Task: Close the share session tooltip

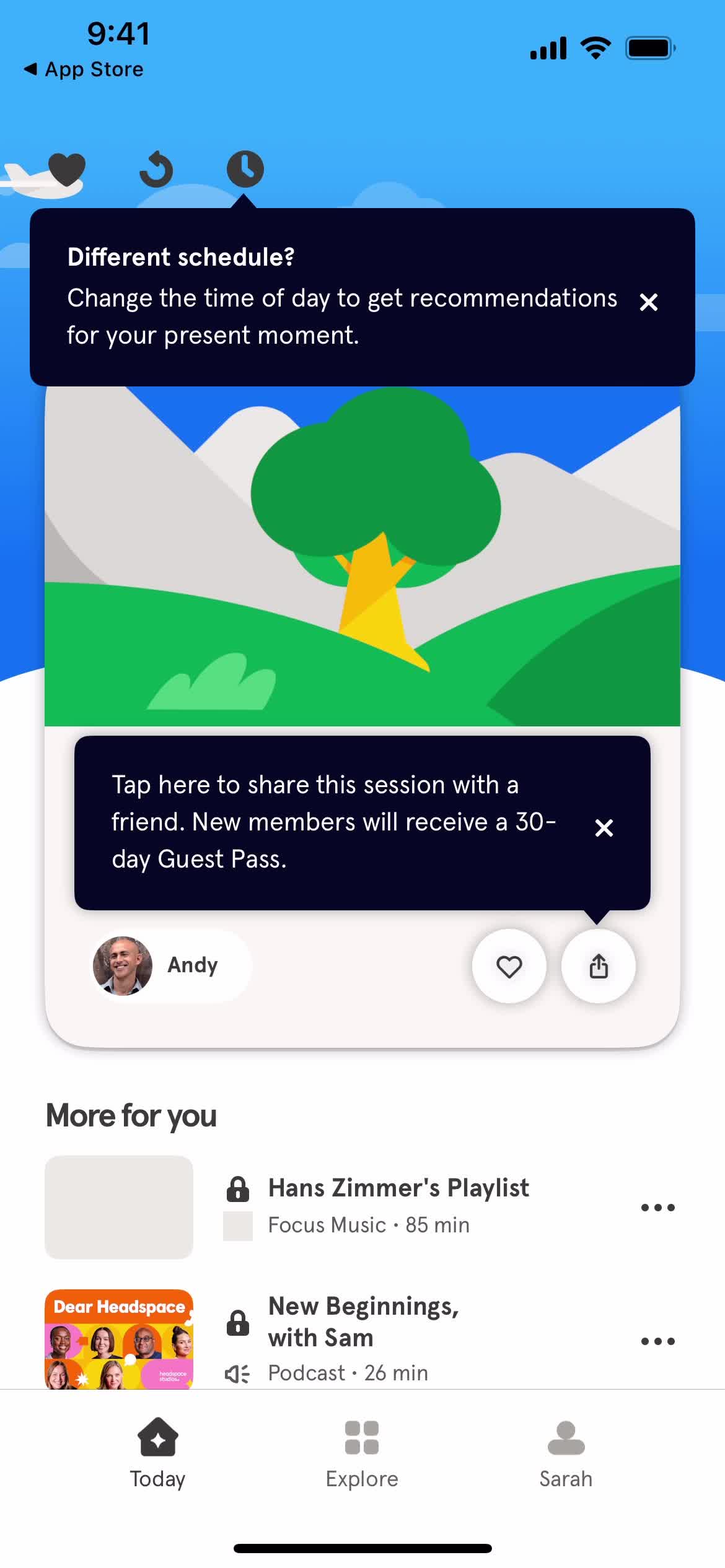Action: pyautogui.click(x=604, y=828)
